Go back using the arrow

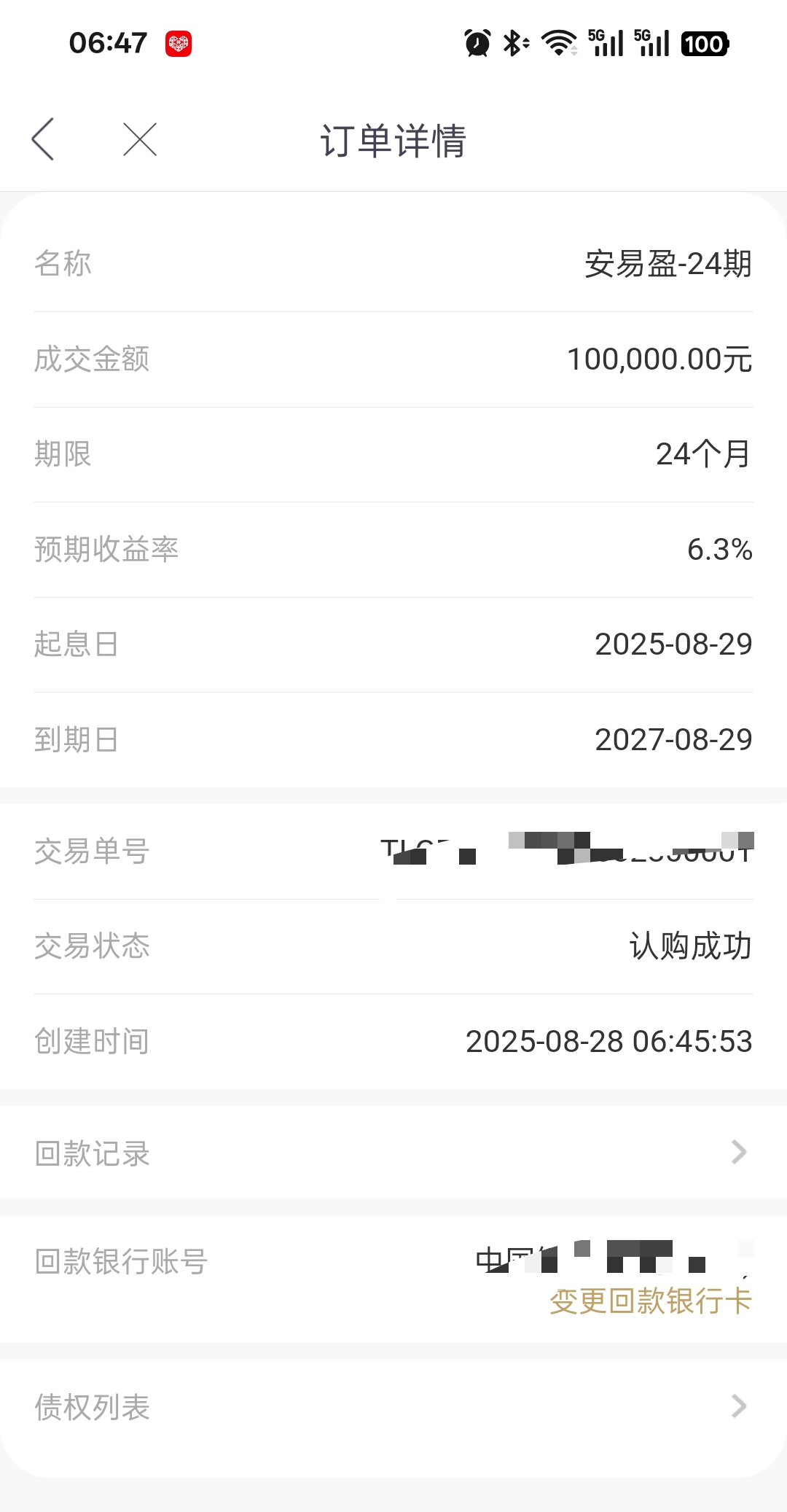(x=43, y=139)
